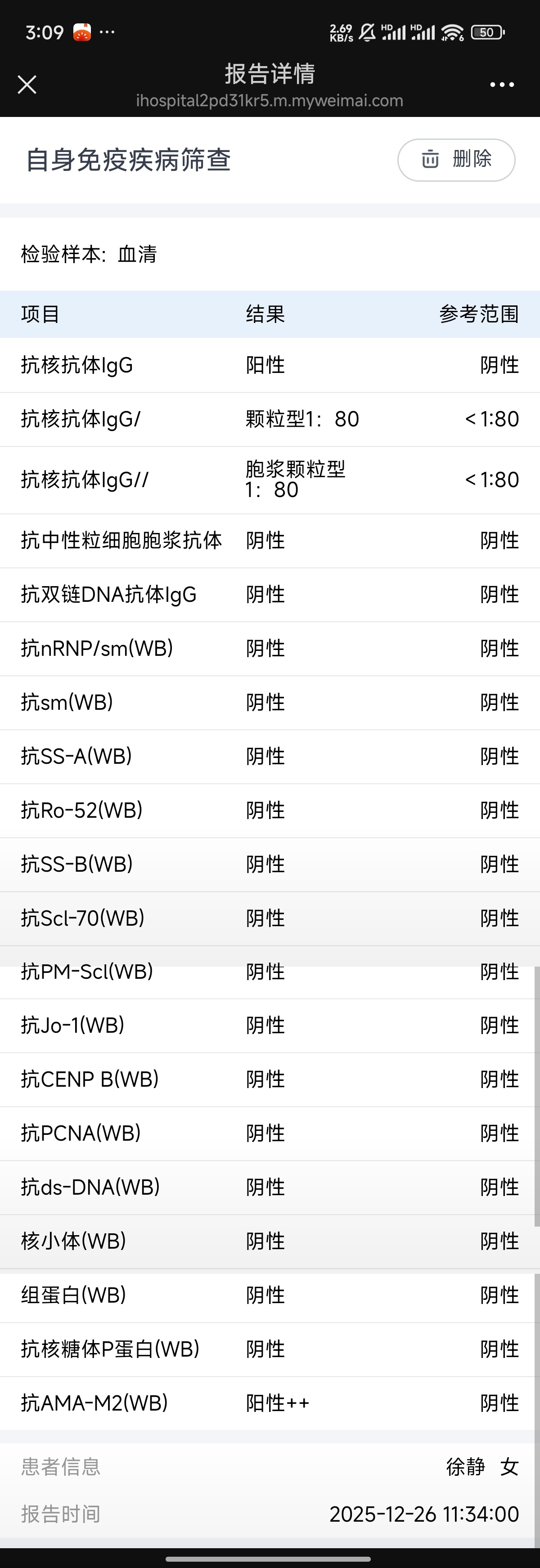Tap the 删除 button to delete the report
Image resolution: width=540 pixels, height=1568 pixels.
click(x=456, y=160)
